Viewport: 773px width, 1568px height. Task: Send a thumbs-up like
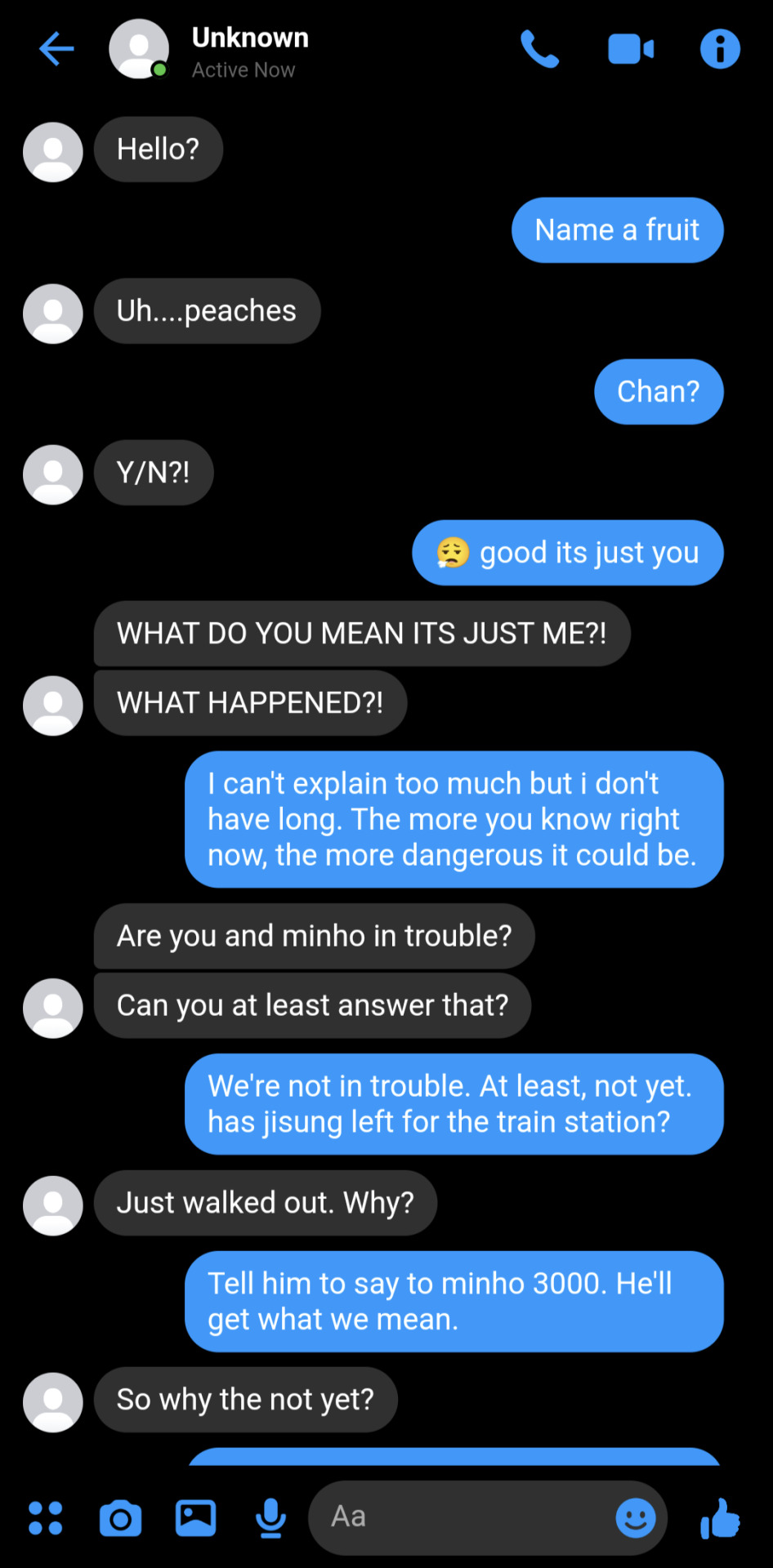tap(720, 1518)
